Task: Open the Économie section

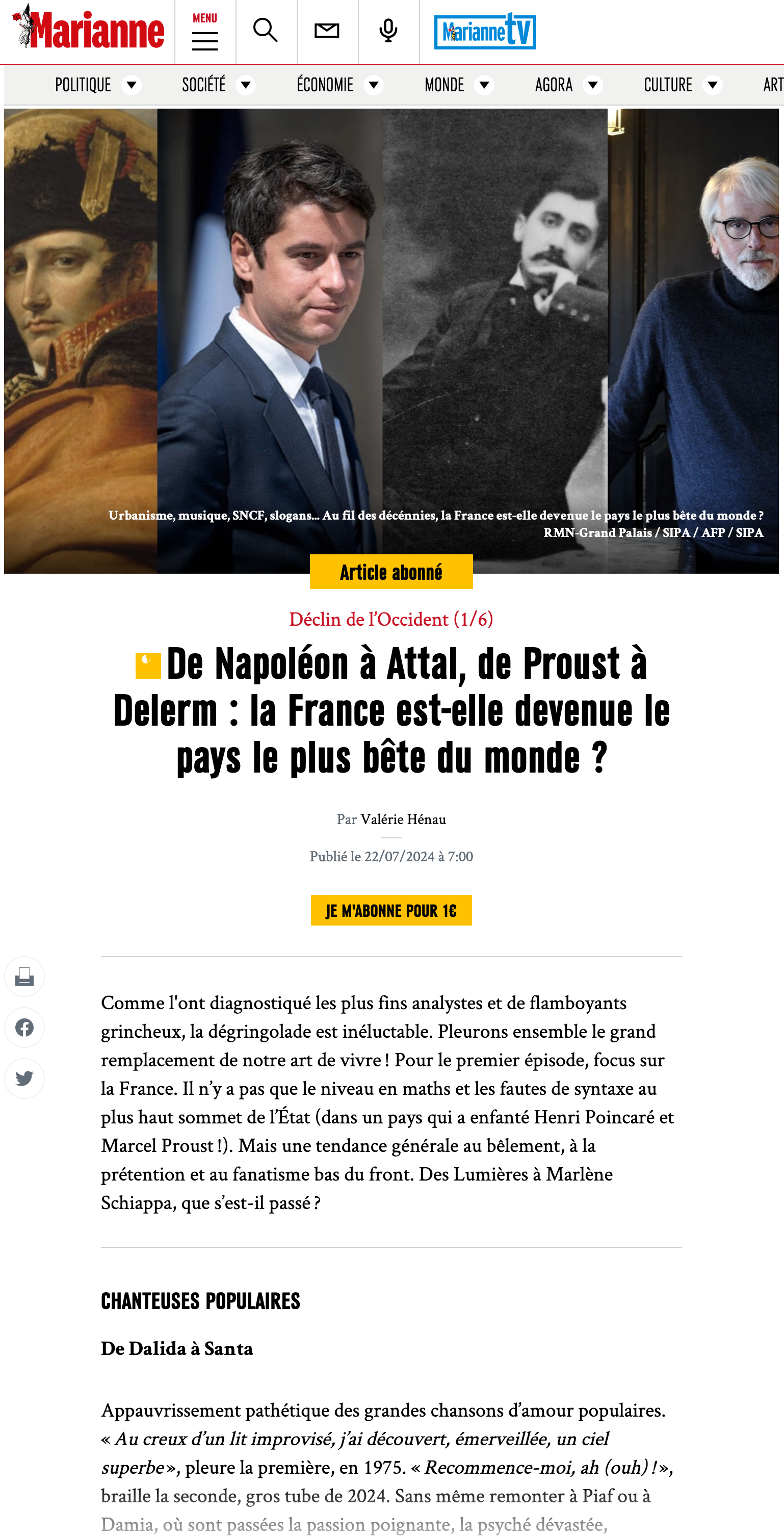Action: point(325,85)
